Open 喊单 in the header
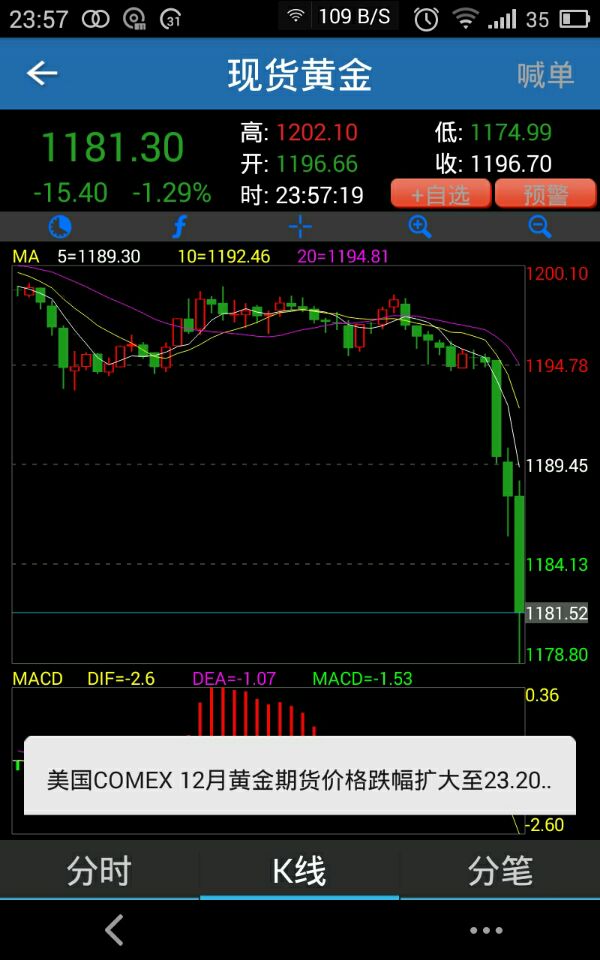The width and height of the screenshot is (600, 960). 545,75
